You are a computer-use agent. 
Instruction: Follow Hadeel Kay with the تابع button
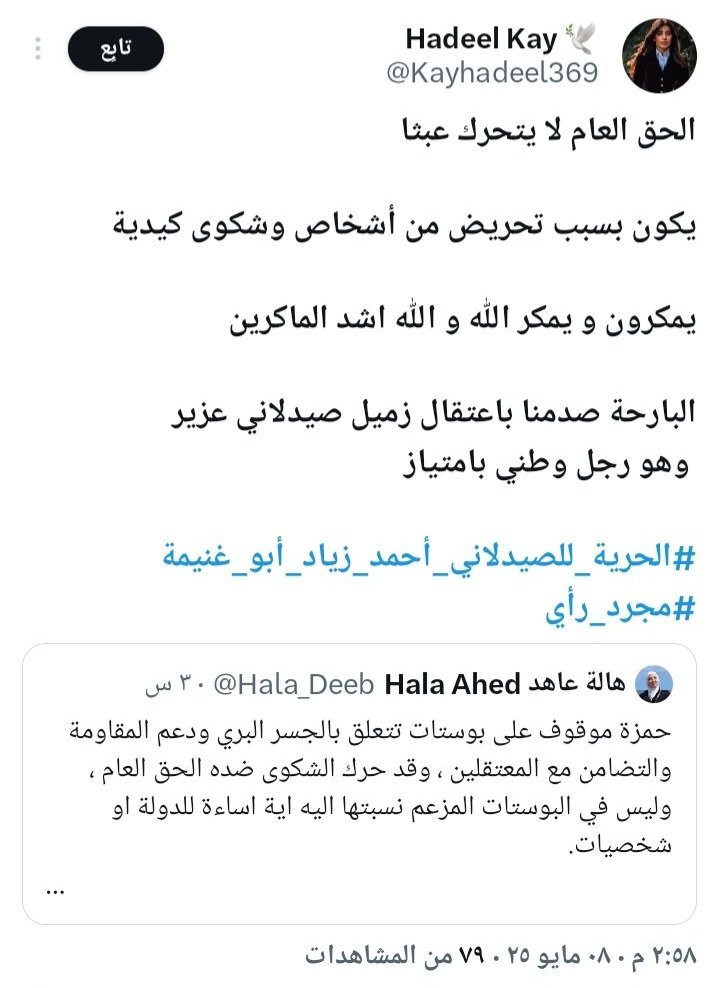[x=116, y=49]
